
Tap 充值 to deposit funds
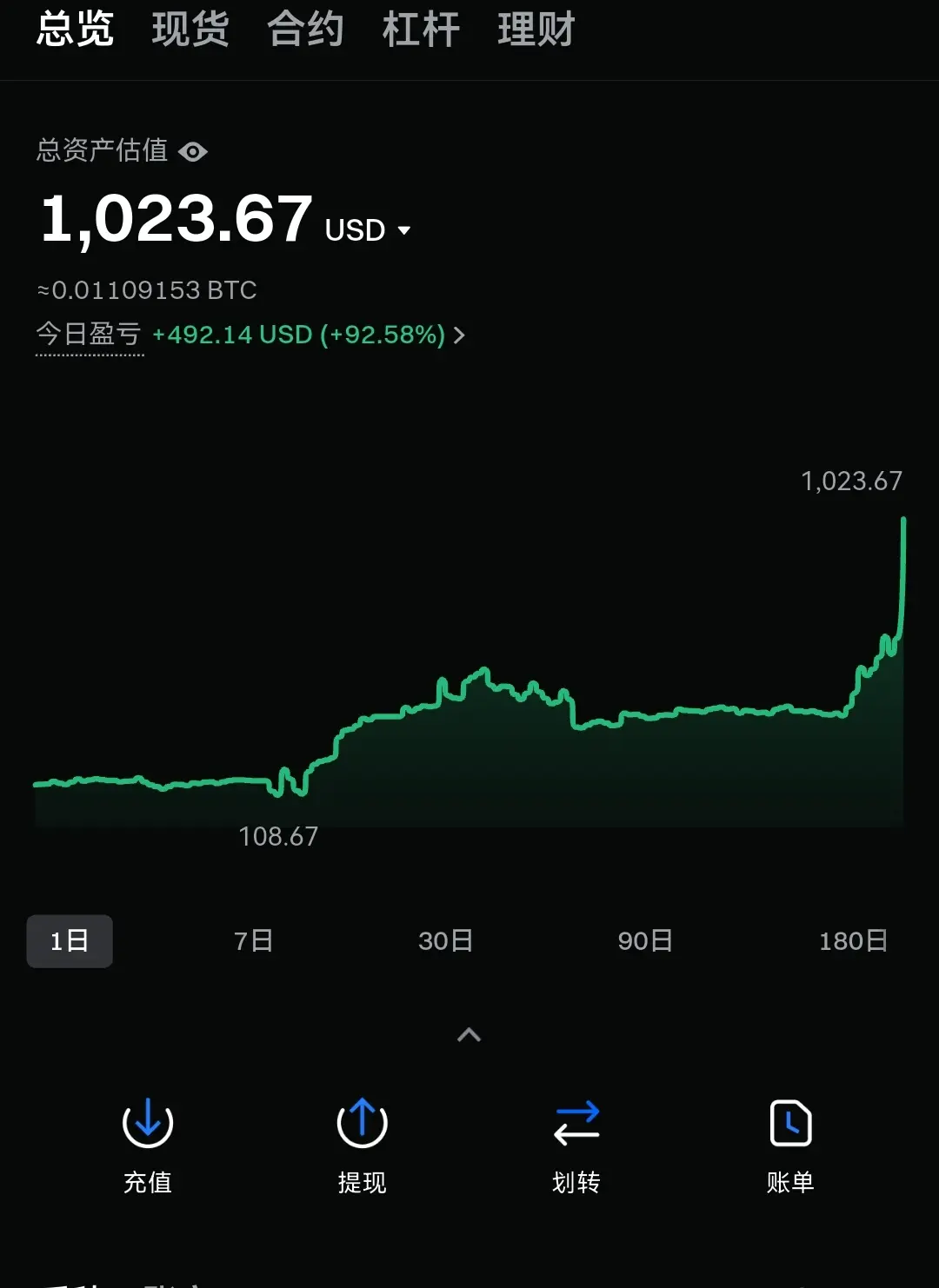pos(148,1143)
